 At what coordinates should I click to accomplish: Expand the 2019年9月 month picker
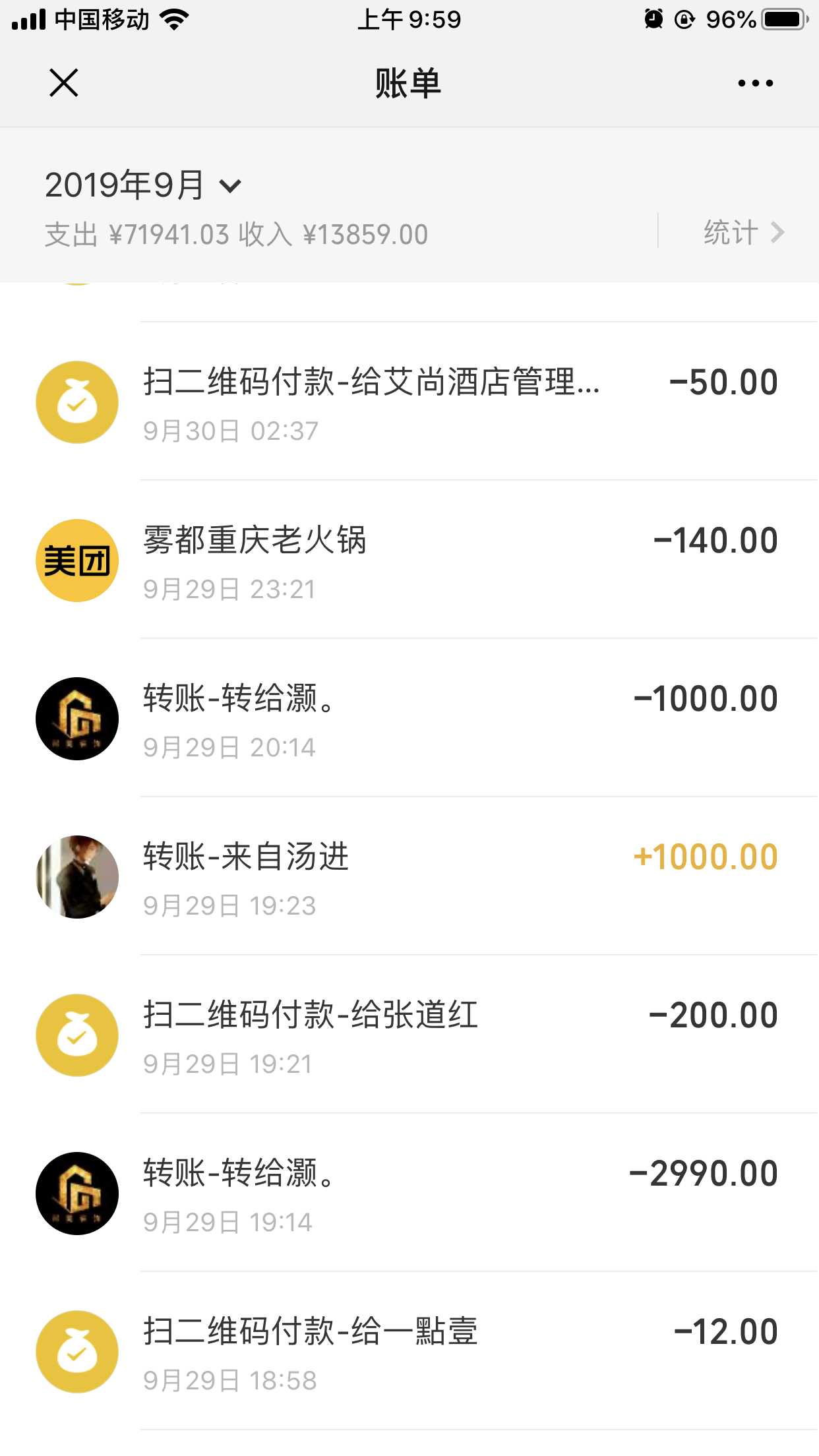(143, 185)
